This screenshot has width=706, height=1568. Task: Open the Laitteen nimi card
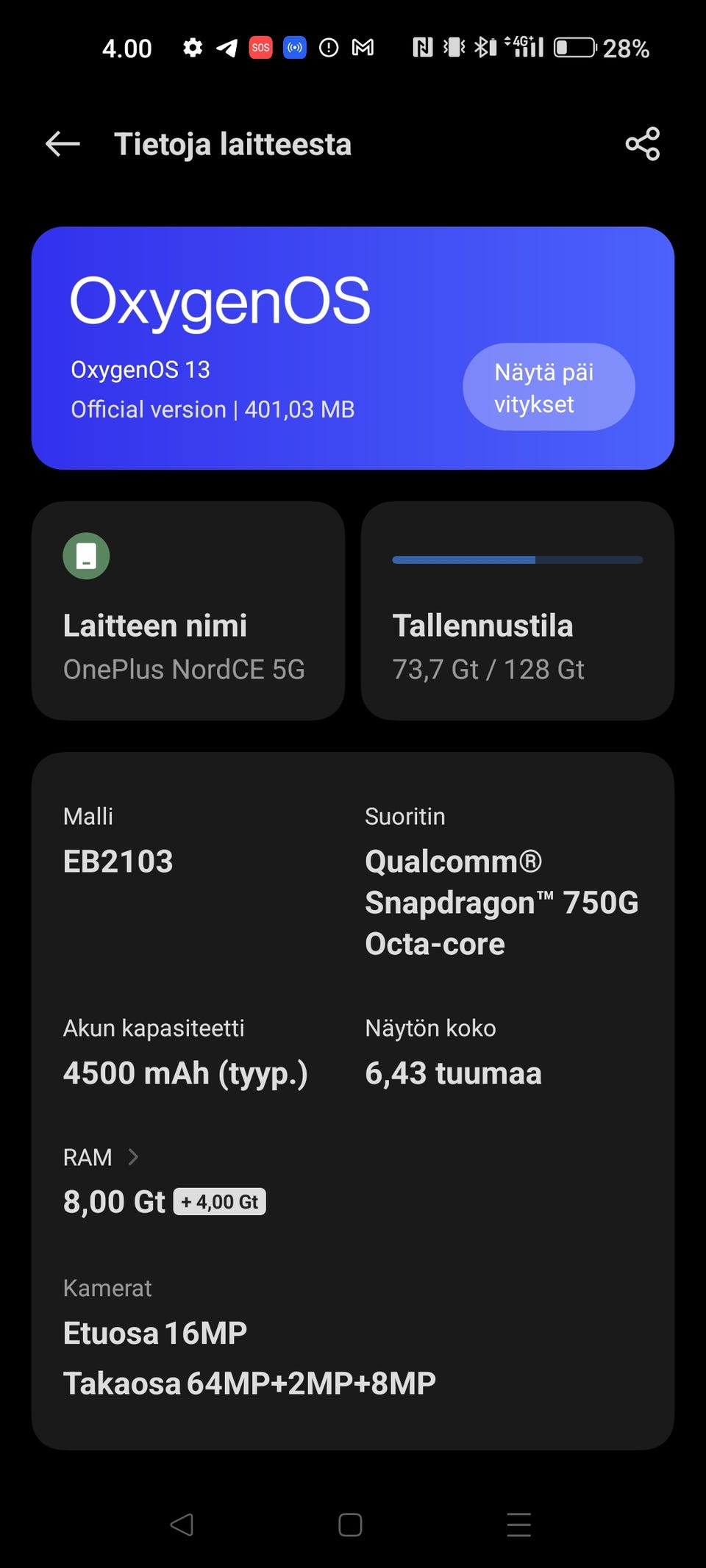(188, 611)
